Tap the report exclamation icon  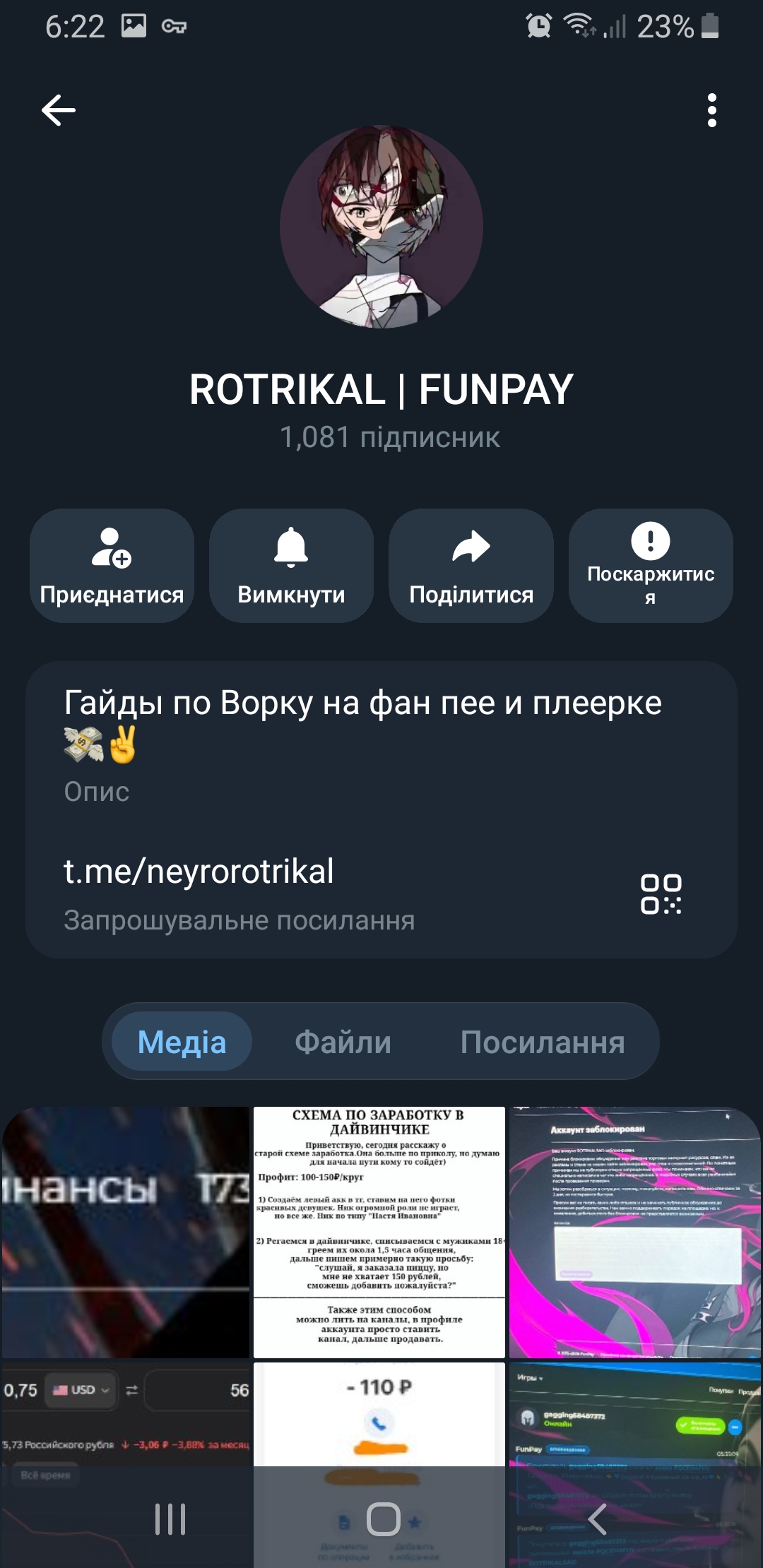point(650,541)
